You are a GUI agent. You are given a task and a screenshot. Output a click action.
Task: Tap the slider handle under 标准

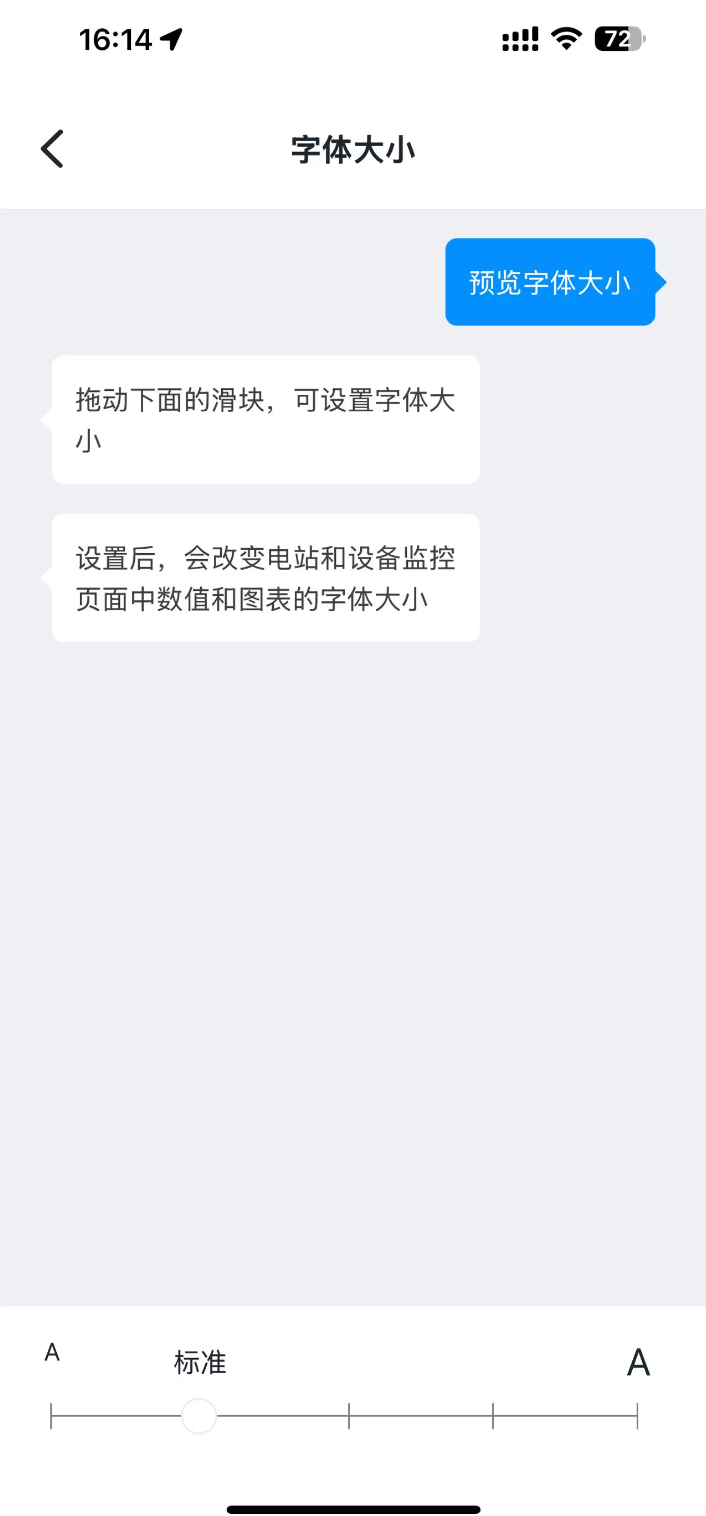pos(199,1416)
